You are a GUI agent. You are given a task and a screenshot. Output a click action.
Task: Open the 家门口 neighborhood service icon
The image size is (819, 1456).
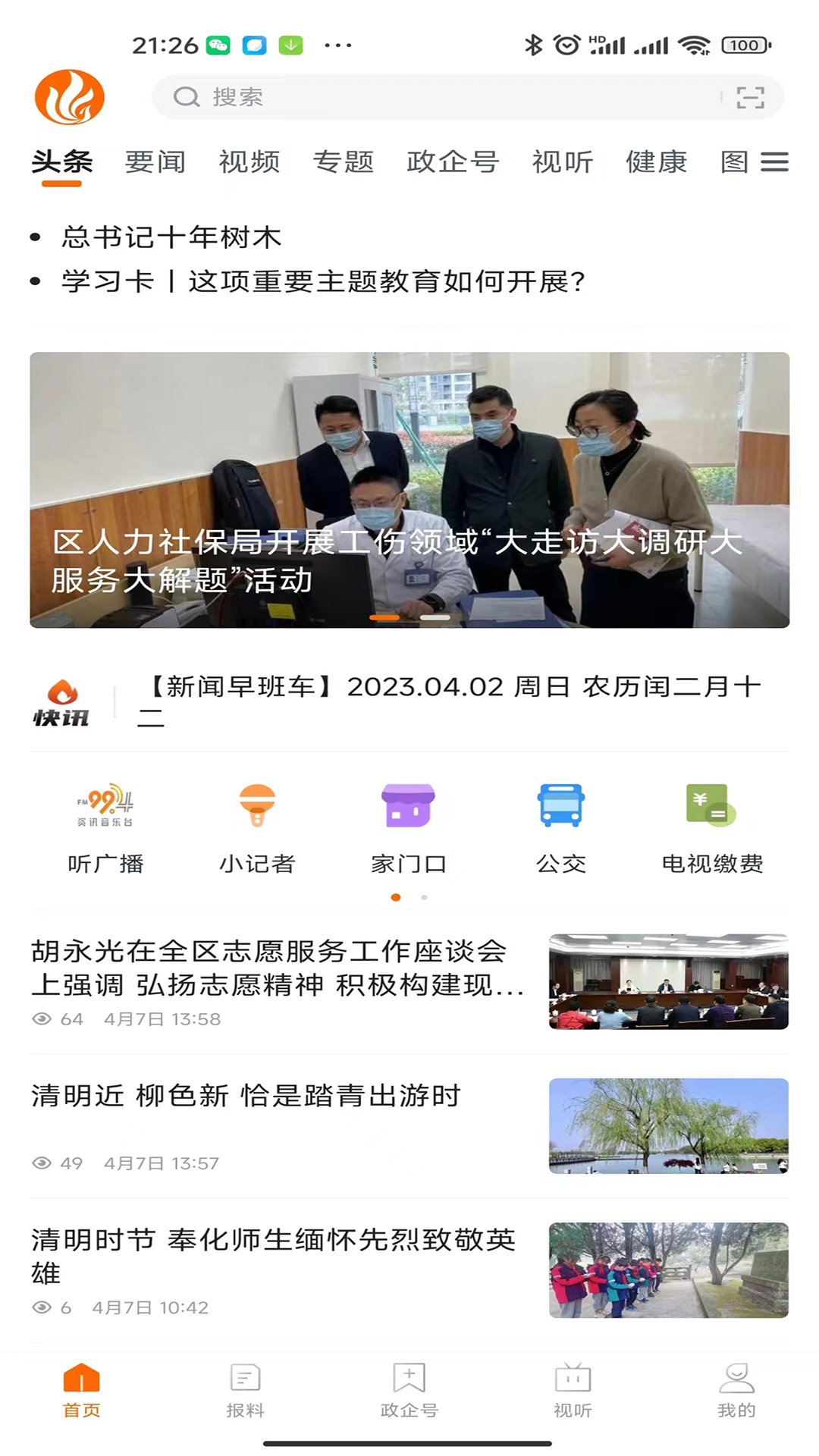pos(407,827)
